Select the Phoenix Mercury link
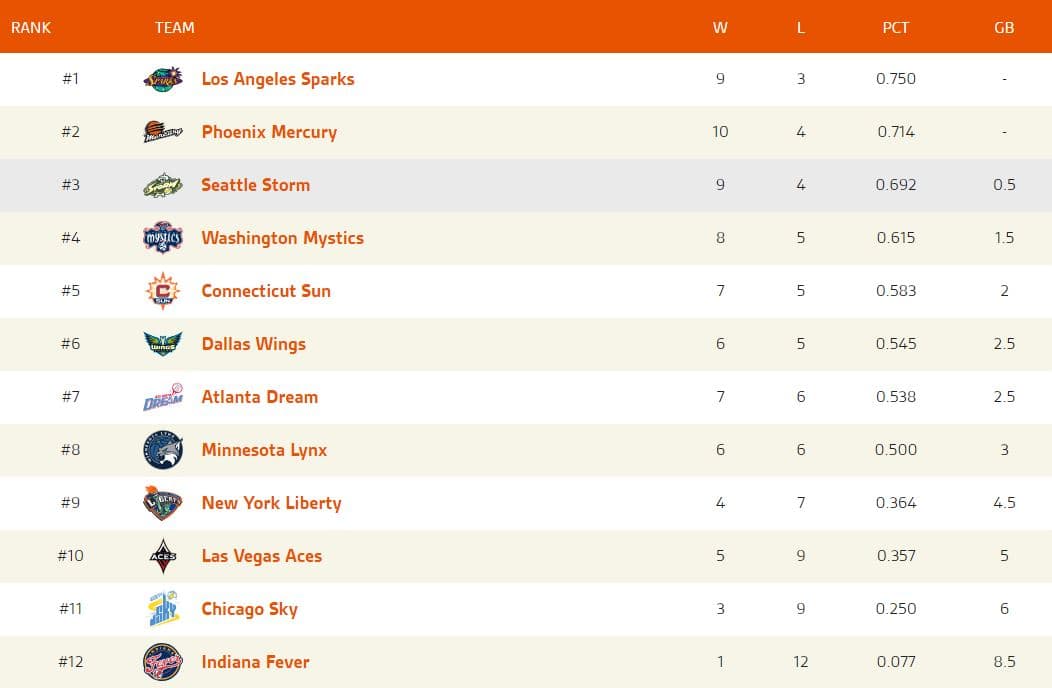 [x=269, y=132]
